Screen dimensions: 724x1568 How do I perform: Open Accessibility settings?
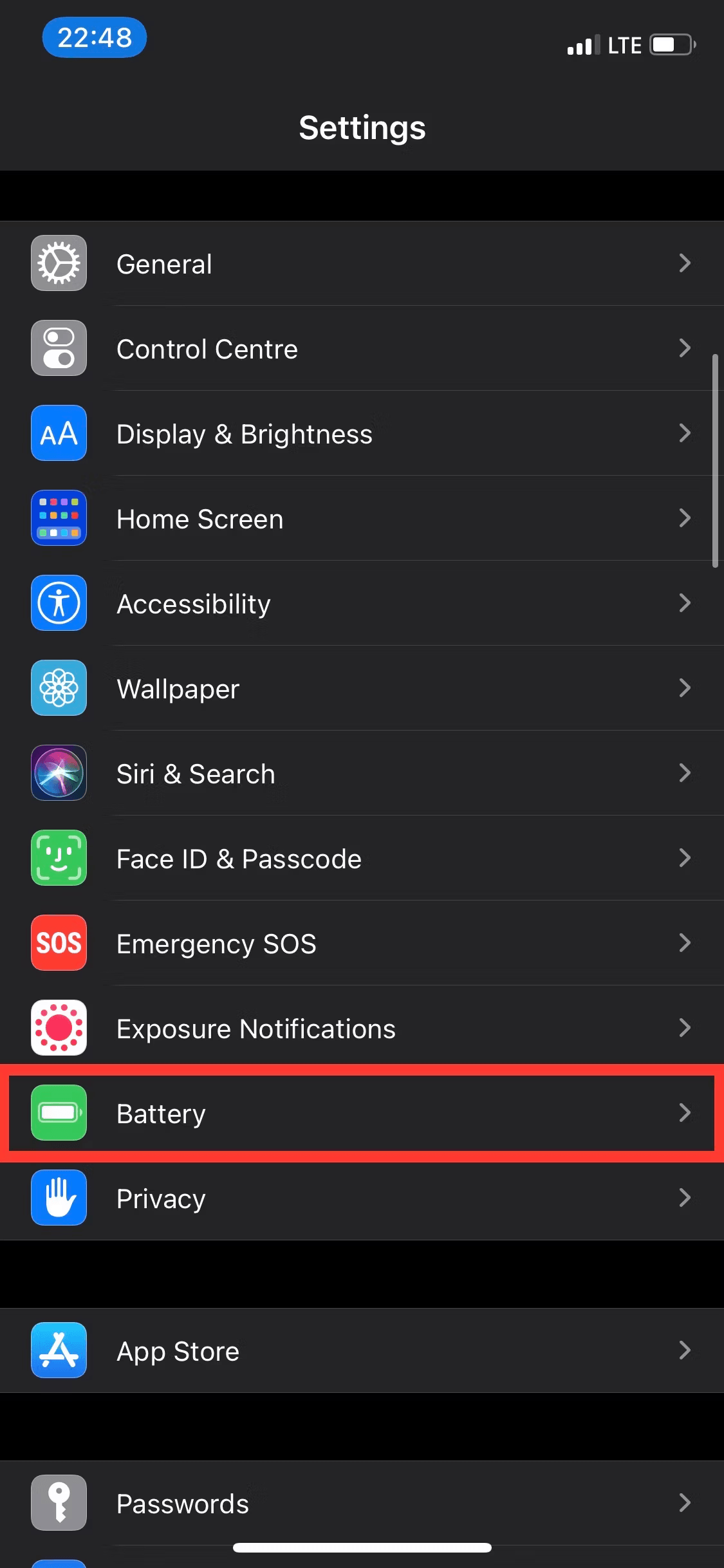(360, 604)
